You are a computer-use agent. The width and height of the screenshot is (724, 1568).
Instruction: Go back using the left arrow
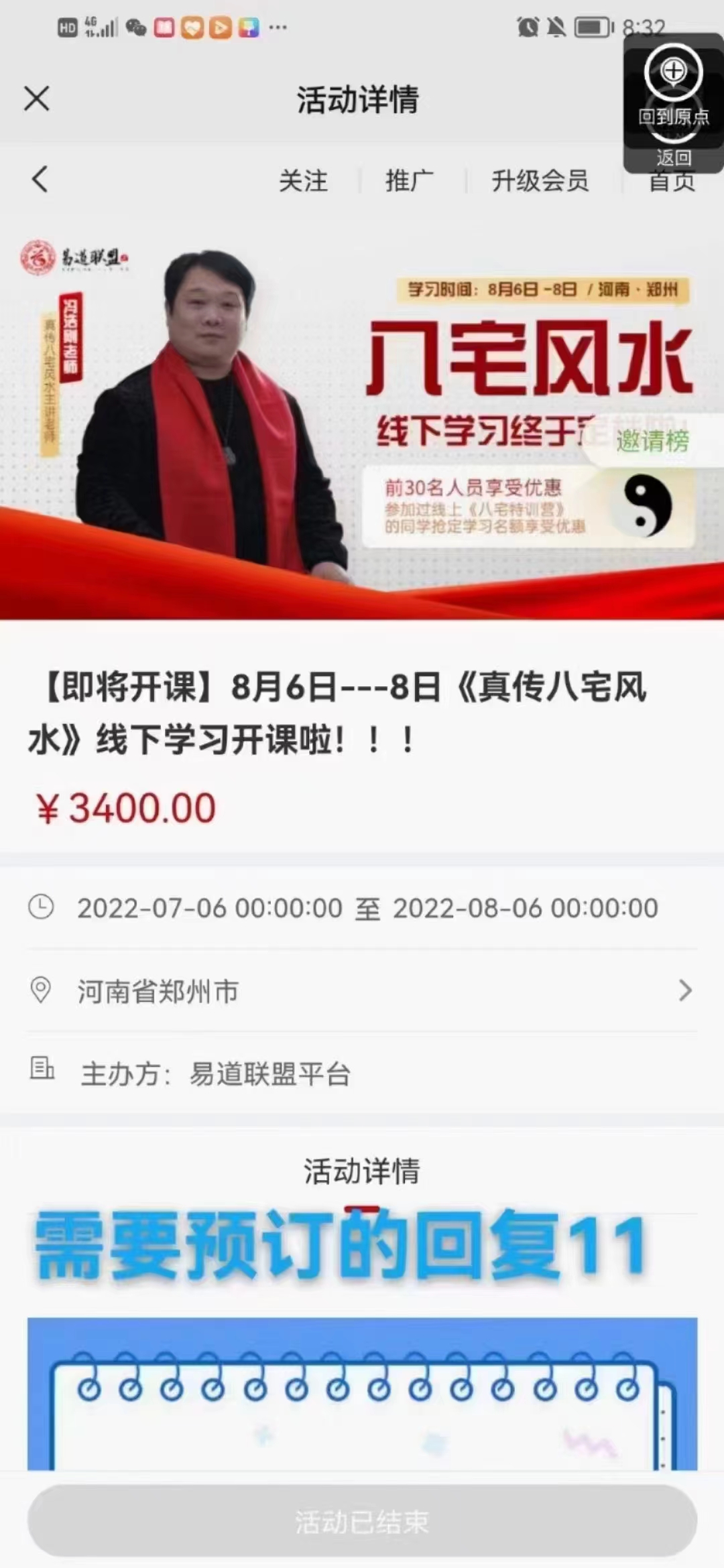(x=40, y=180)
